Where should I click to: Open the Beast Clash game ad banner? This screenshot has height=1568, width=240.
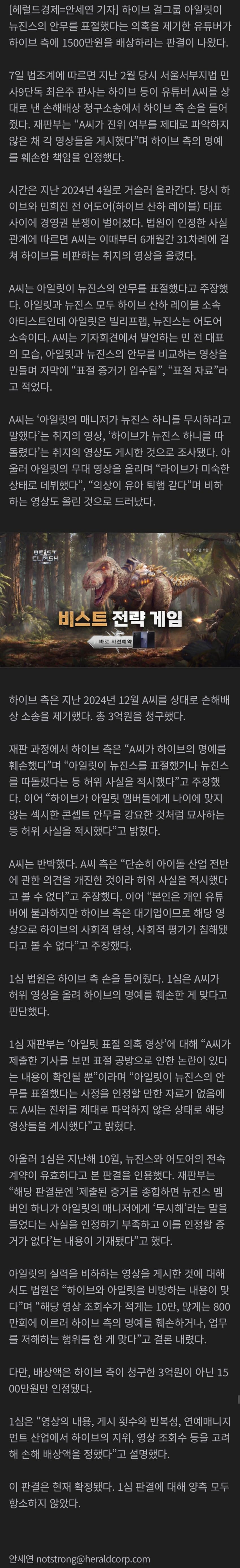120,599
